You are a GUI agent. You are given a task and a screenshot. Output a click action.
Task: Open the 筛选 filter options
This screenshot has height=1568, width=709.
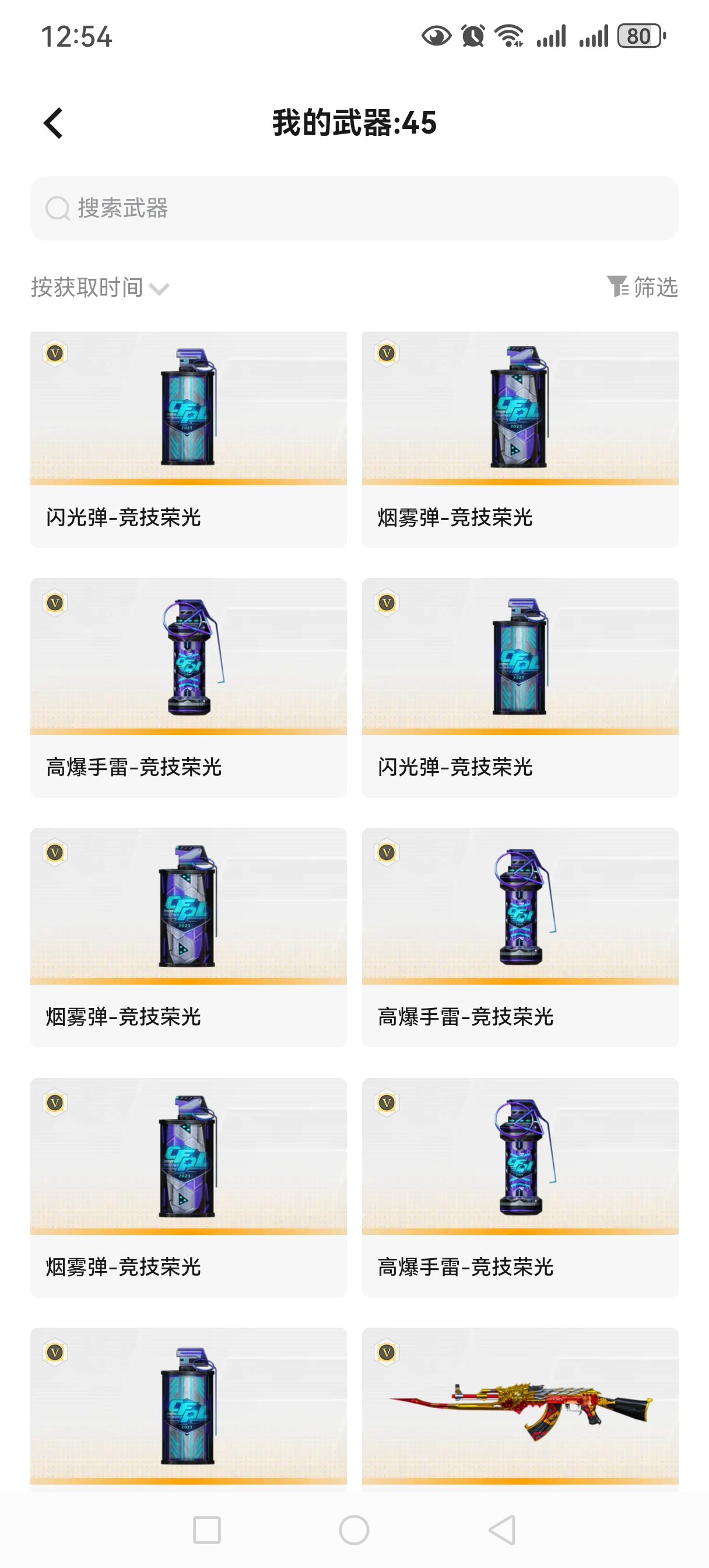coord(642,286)
